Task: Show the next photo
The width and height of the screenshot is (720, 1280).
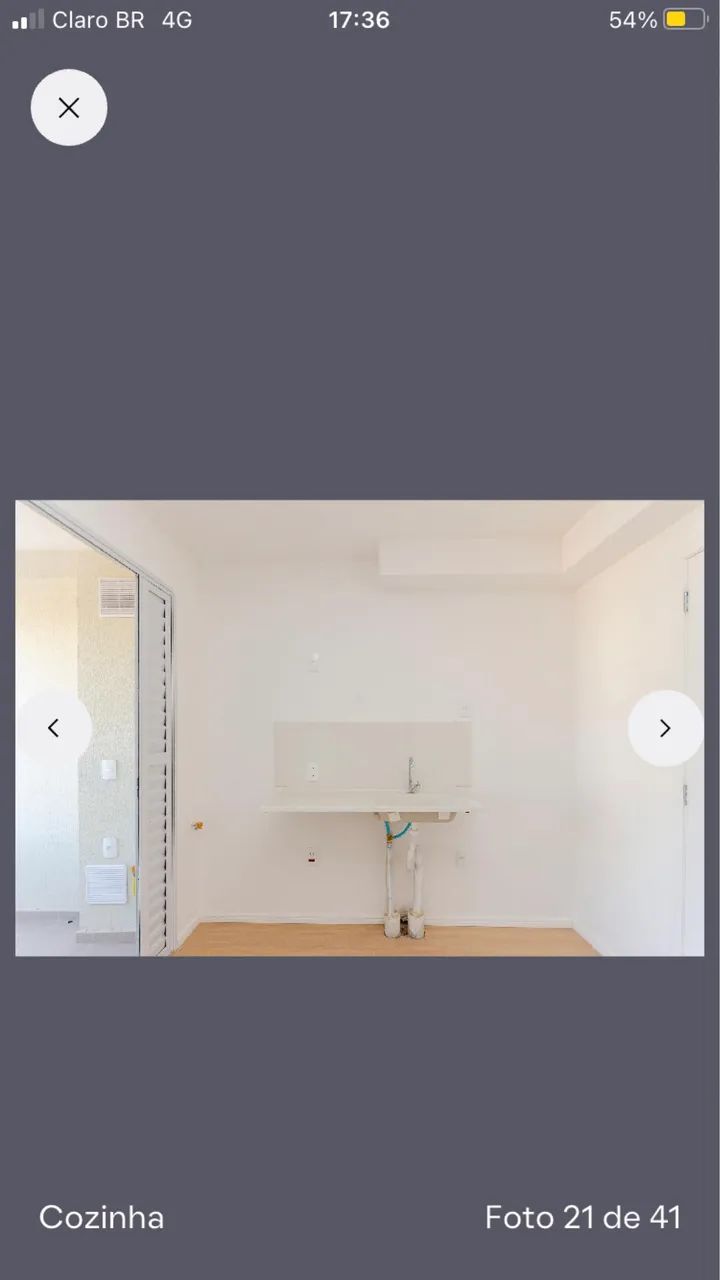Action: [665, 728]
